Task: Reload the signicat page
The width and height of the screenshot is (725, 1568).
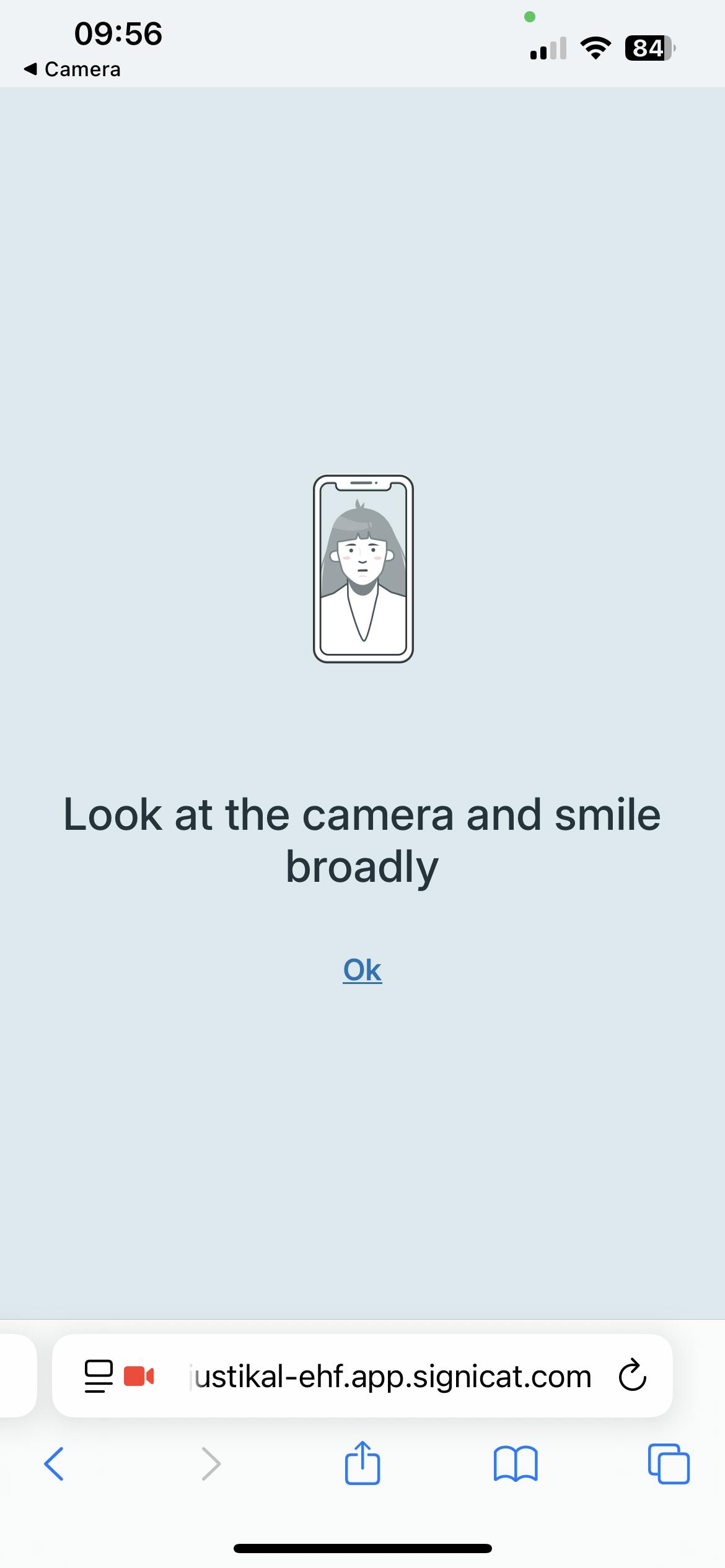Action: 632,1376
